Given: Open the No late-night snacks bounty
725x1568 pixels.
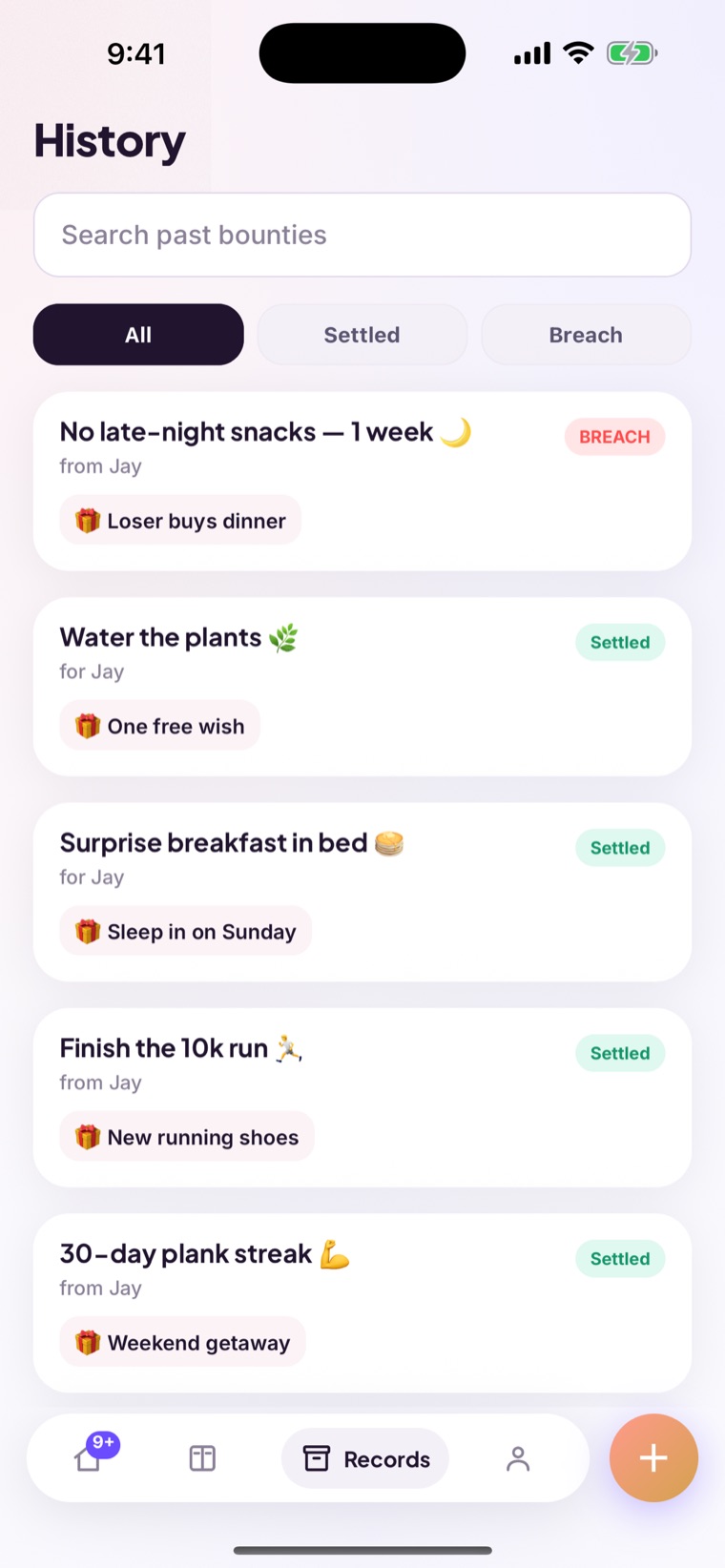Looking at the screenshot, I should pos(362,482).
